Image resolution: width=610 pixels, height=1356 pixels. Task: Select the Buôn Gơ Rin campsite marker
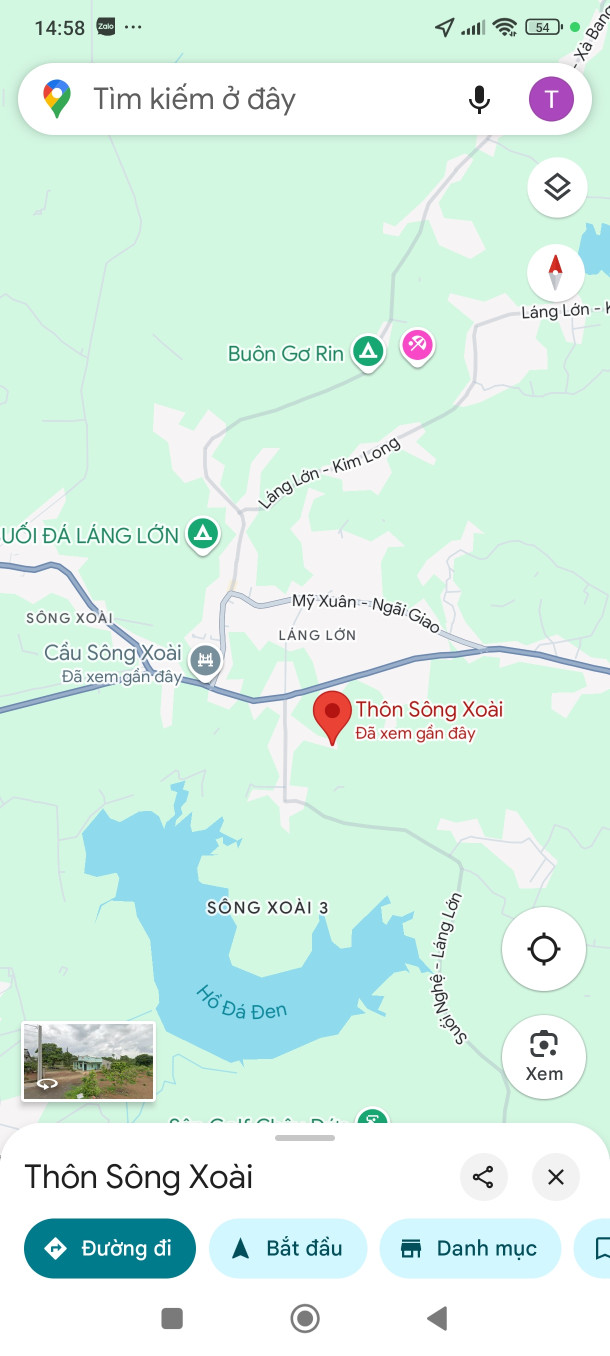point(369,351)
